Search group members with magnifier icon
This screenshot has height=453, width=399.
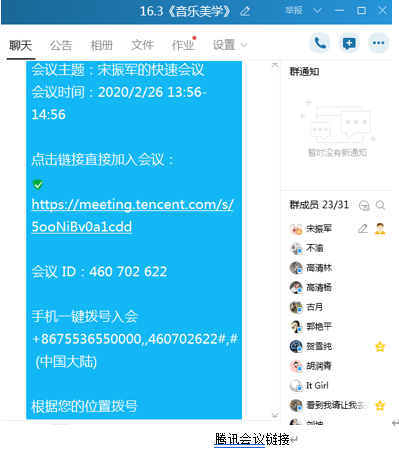380,205
